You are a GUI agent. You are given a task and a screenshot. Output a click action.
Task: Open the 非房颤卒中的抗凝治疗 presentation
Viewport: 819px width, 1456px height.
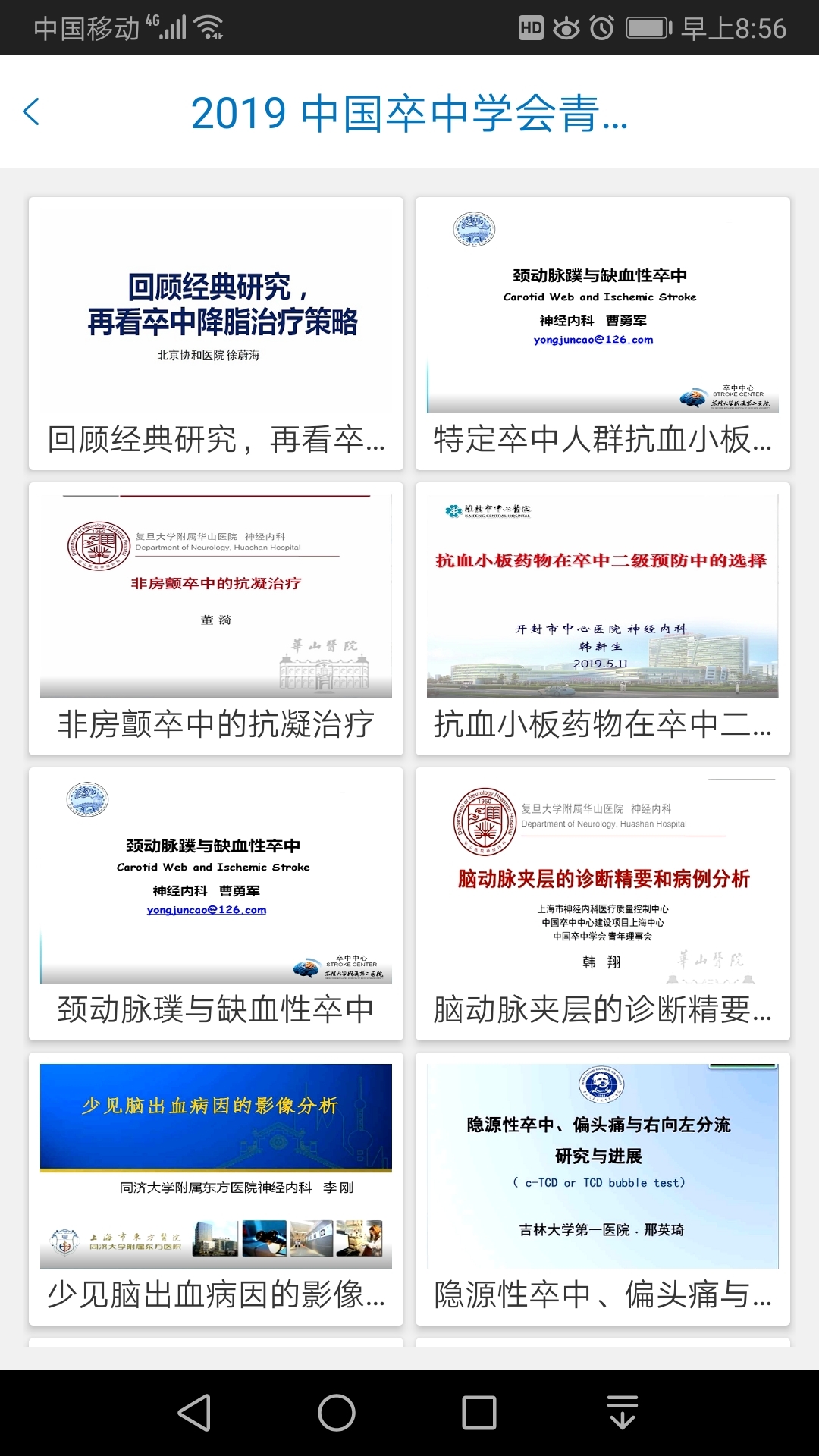(216, 619)
